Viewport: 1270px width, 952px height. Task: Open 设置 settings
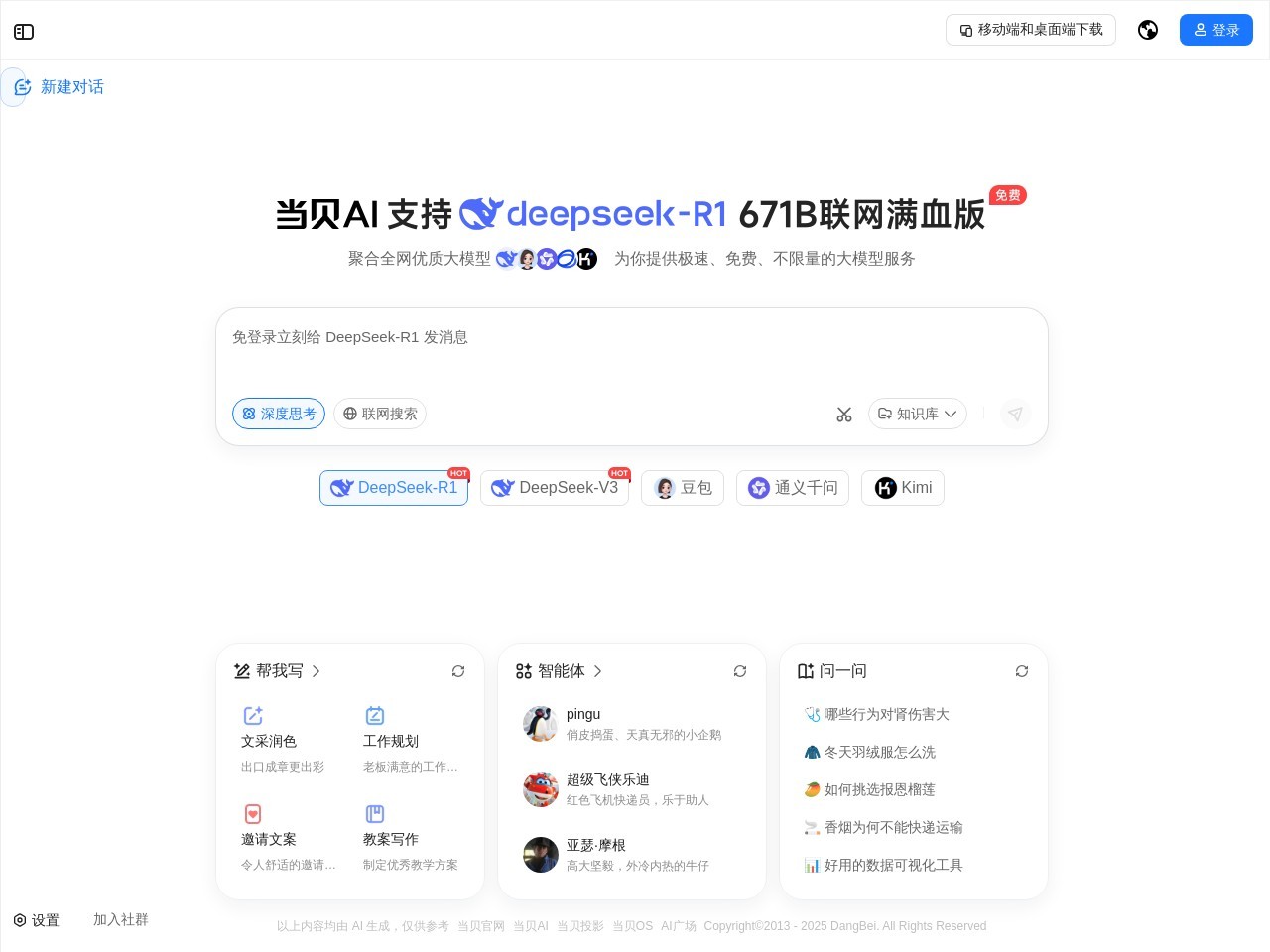(37, 920)
